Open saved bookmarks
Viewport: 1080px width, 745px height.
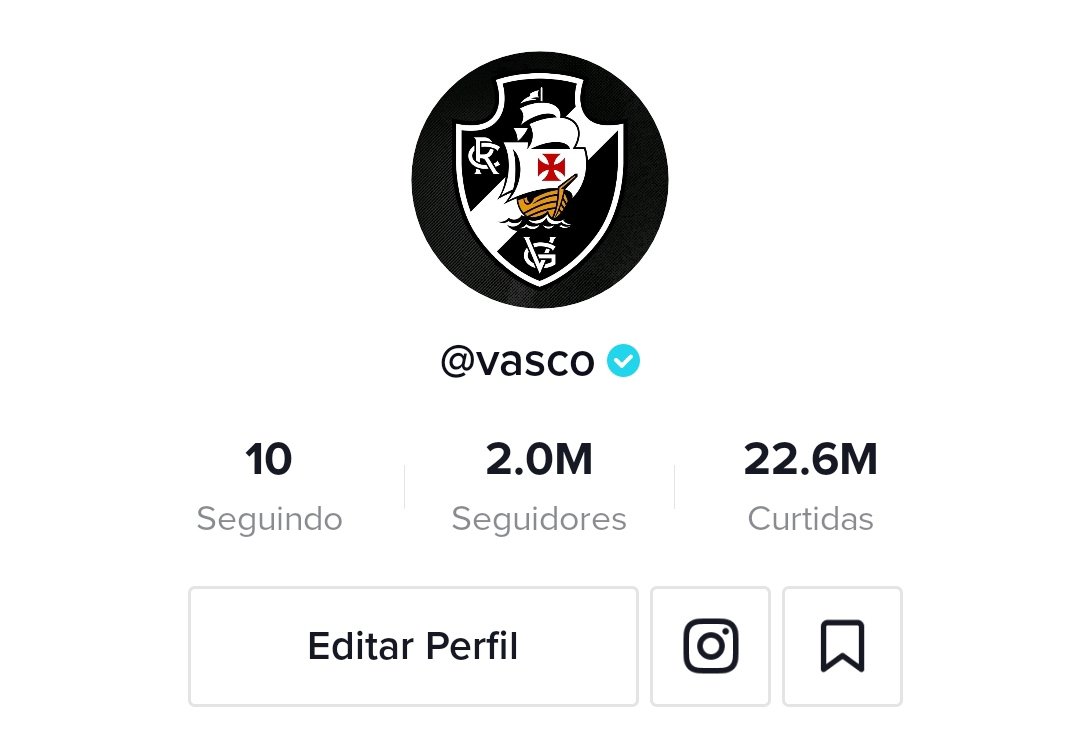[x=842, y=646]
